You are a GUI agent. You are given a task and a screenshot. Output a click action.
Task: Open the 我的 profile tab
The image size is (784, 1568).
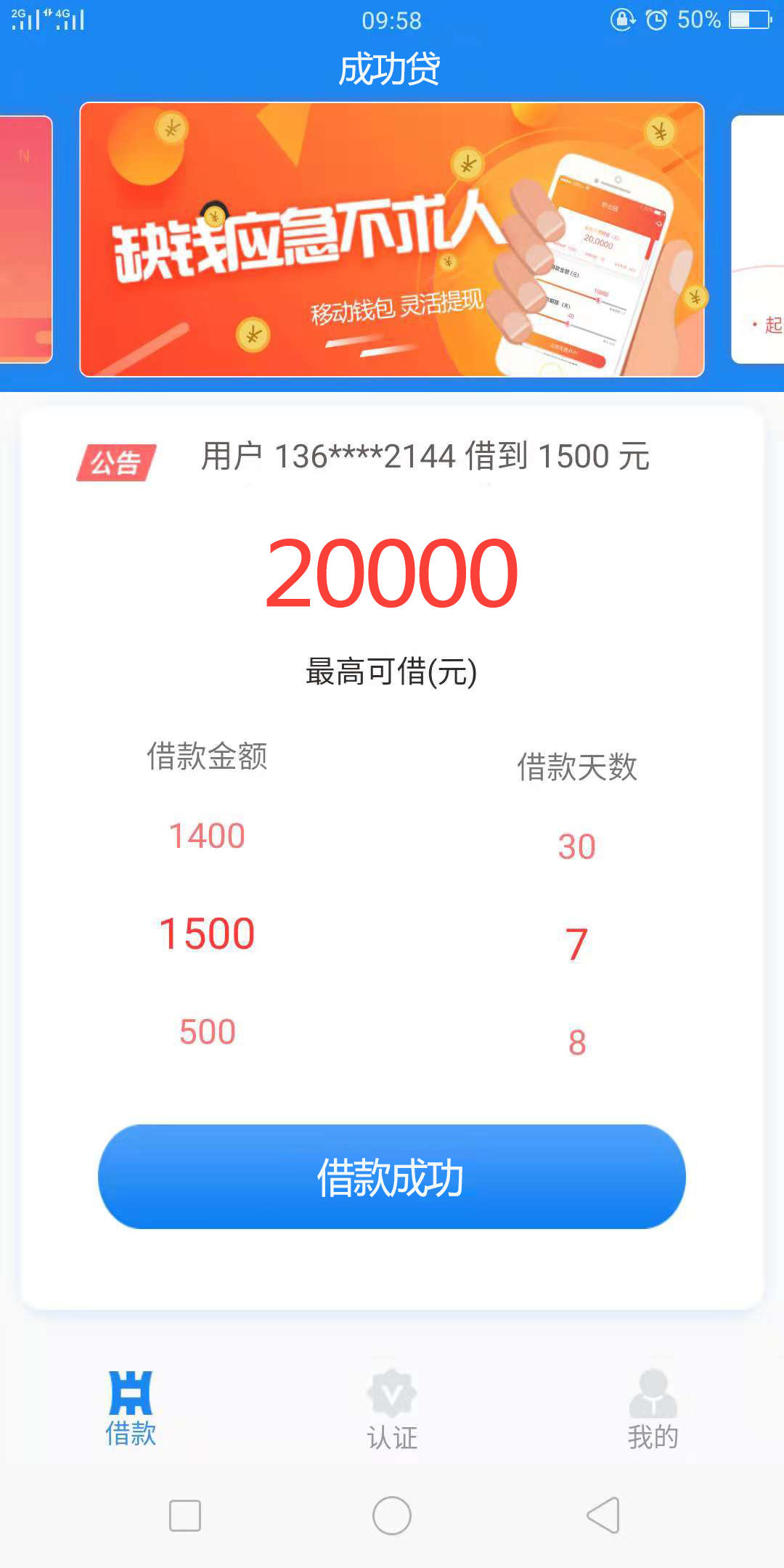pos(653,1410)
